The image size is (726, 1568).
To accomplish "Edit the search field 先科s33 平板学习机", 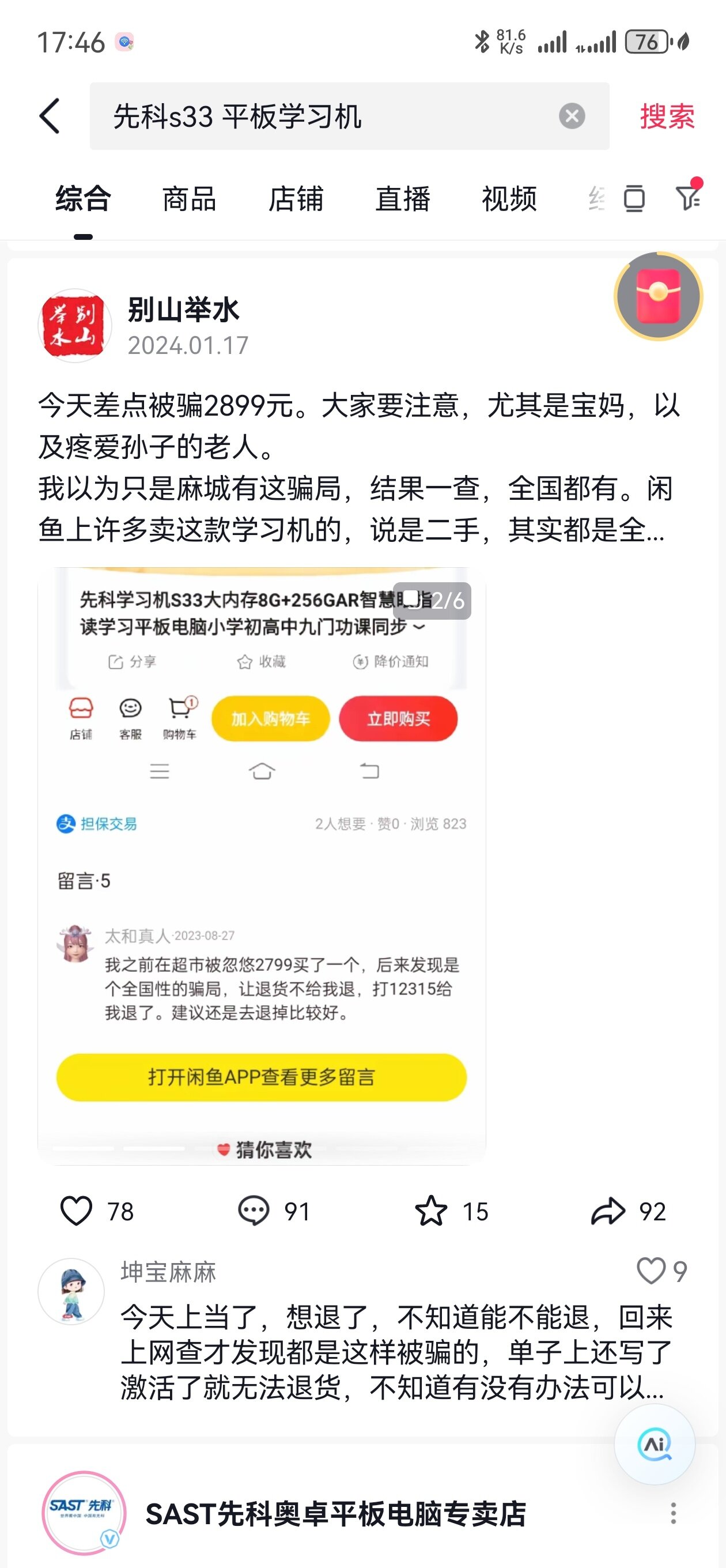I will (x=316, y=116).
